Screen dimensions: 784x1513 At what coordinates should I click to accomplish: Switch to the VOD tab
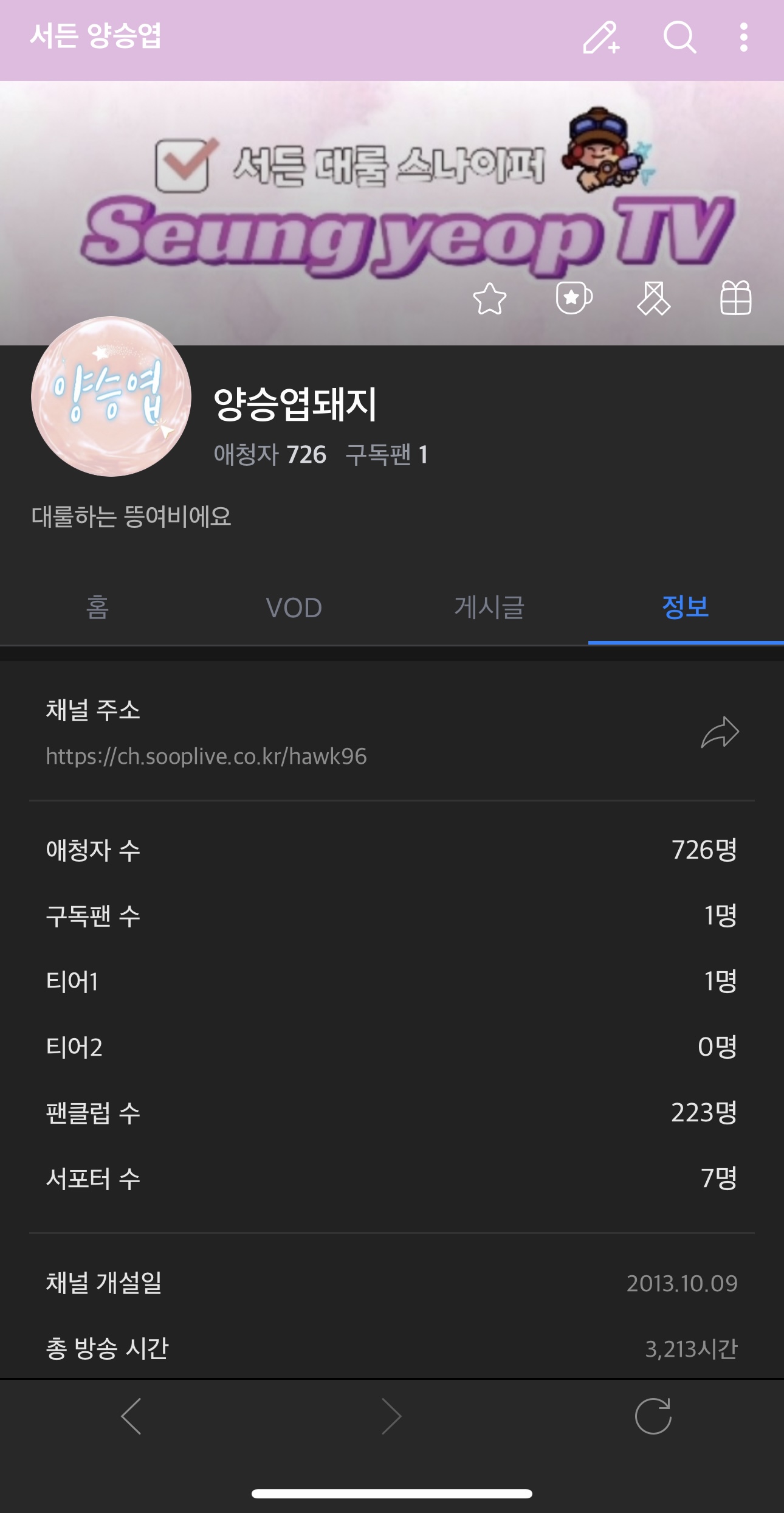[x=294, y=607]
